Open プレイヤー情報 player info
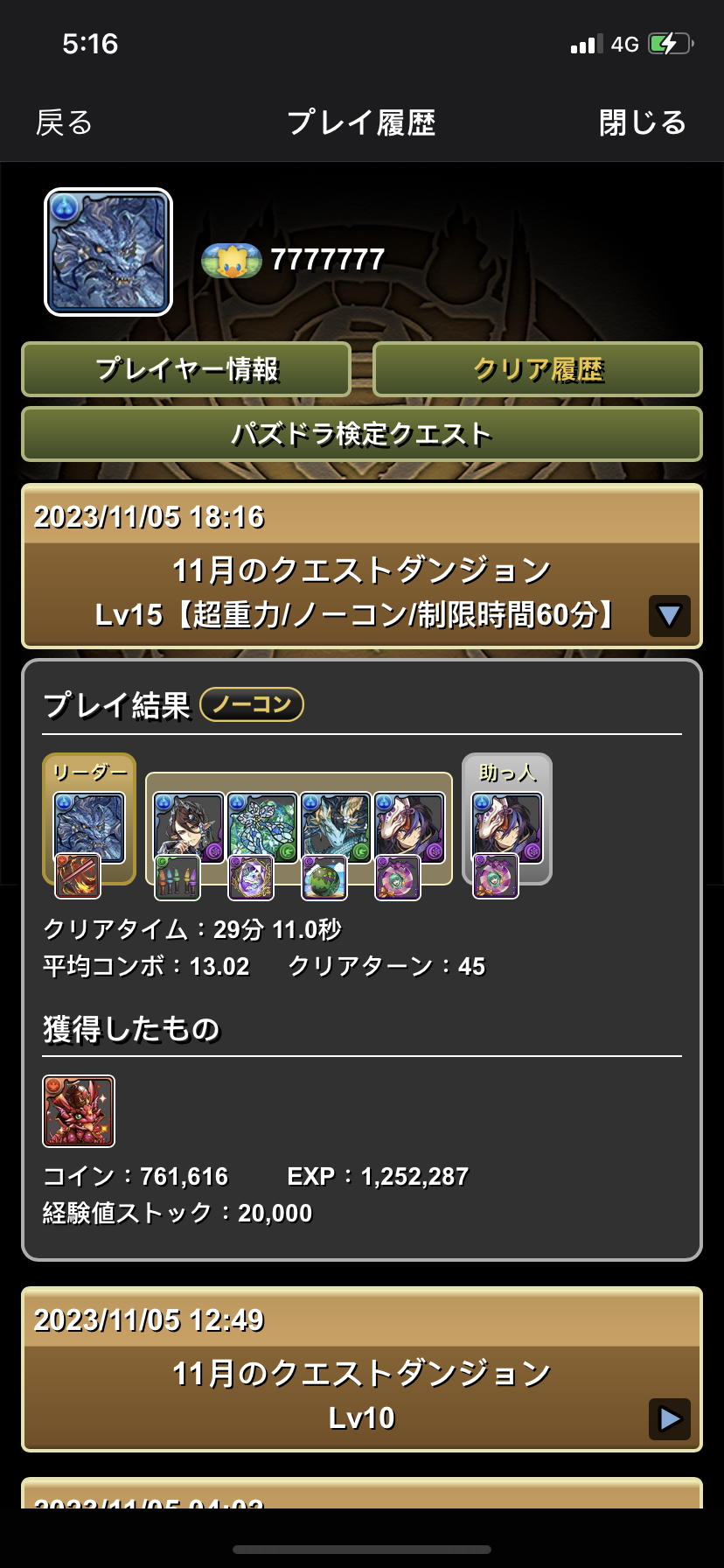Screen dimensions: 724x1568 186,369
